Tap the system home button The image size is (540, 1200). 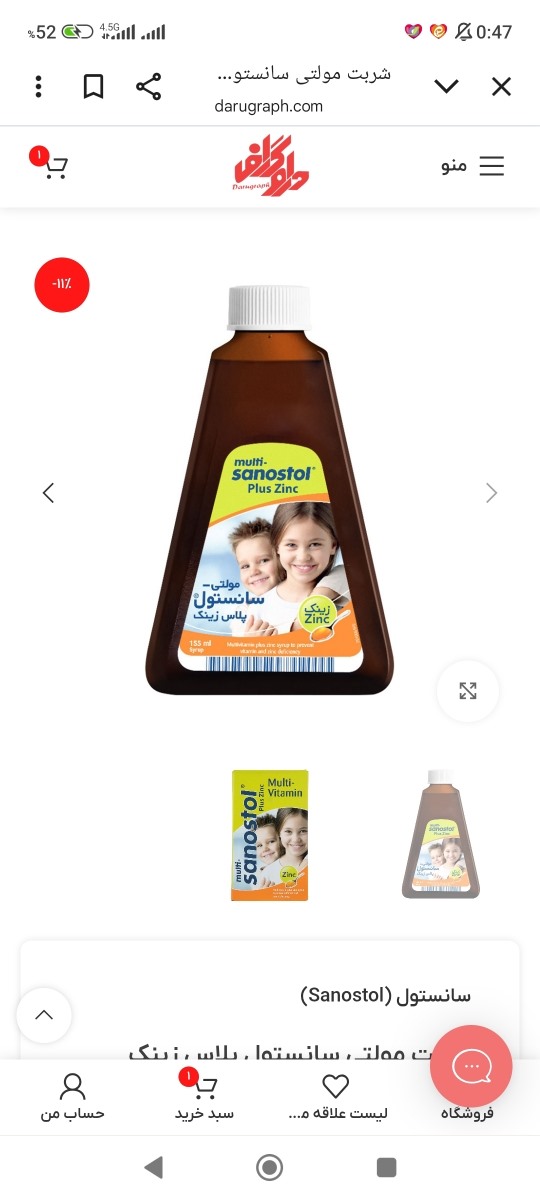pyautogui.click(x=269, y=1167)
